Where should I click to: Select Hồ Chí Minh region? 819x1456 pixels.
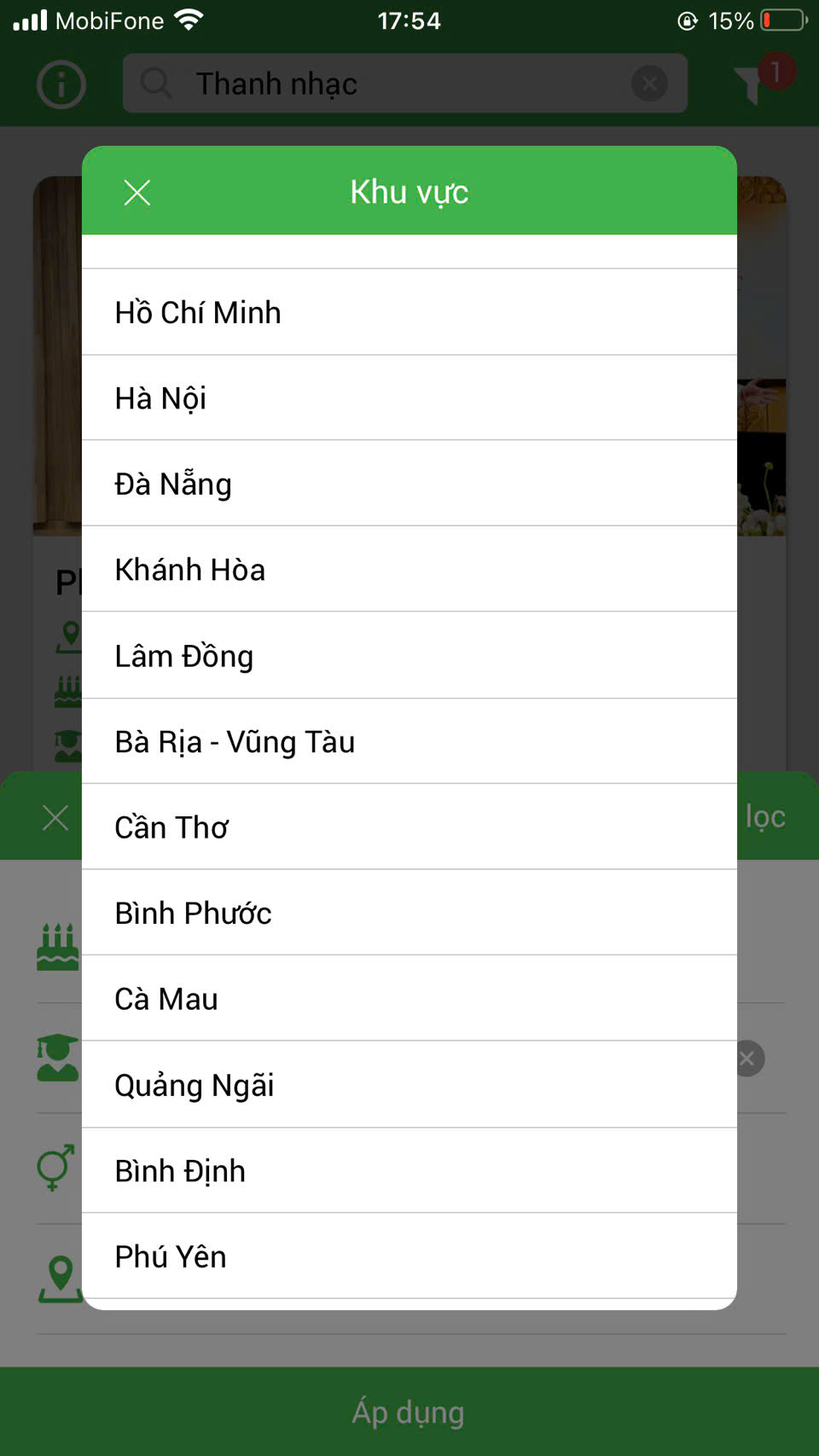click(x=409, y=312)
